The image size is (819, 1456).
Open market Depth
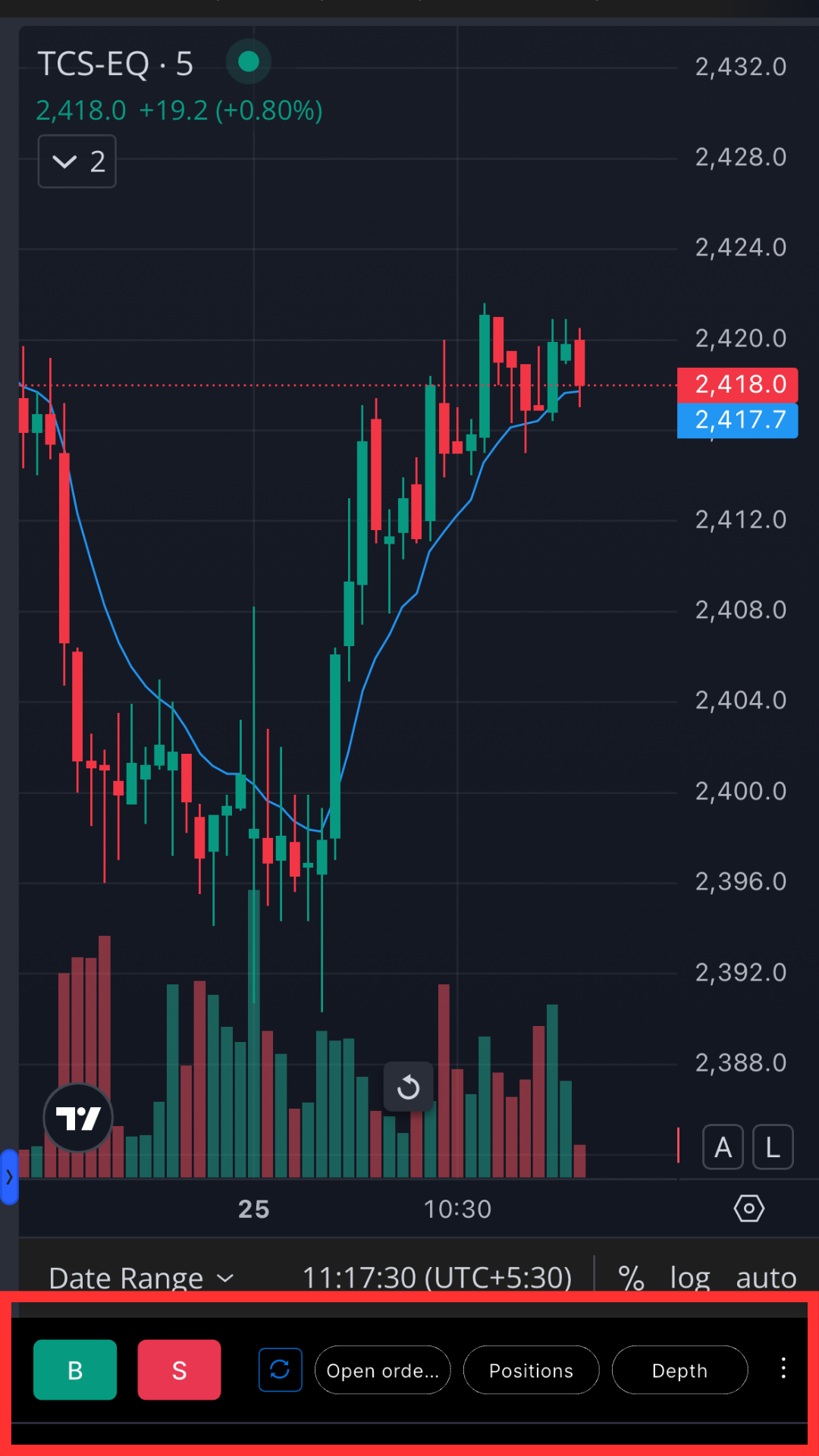[679, 1370]
